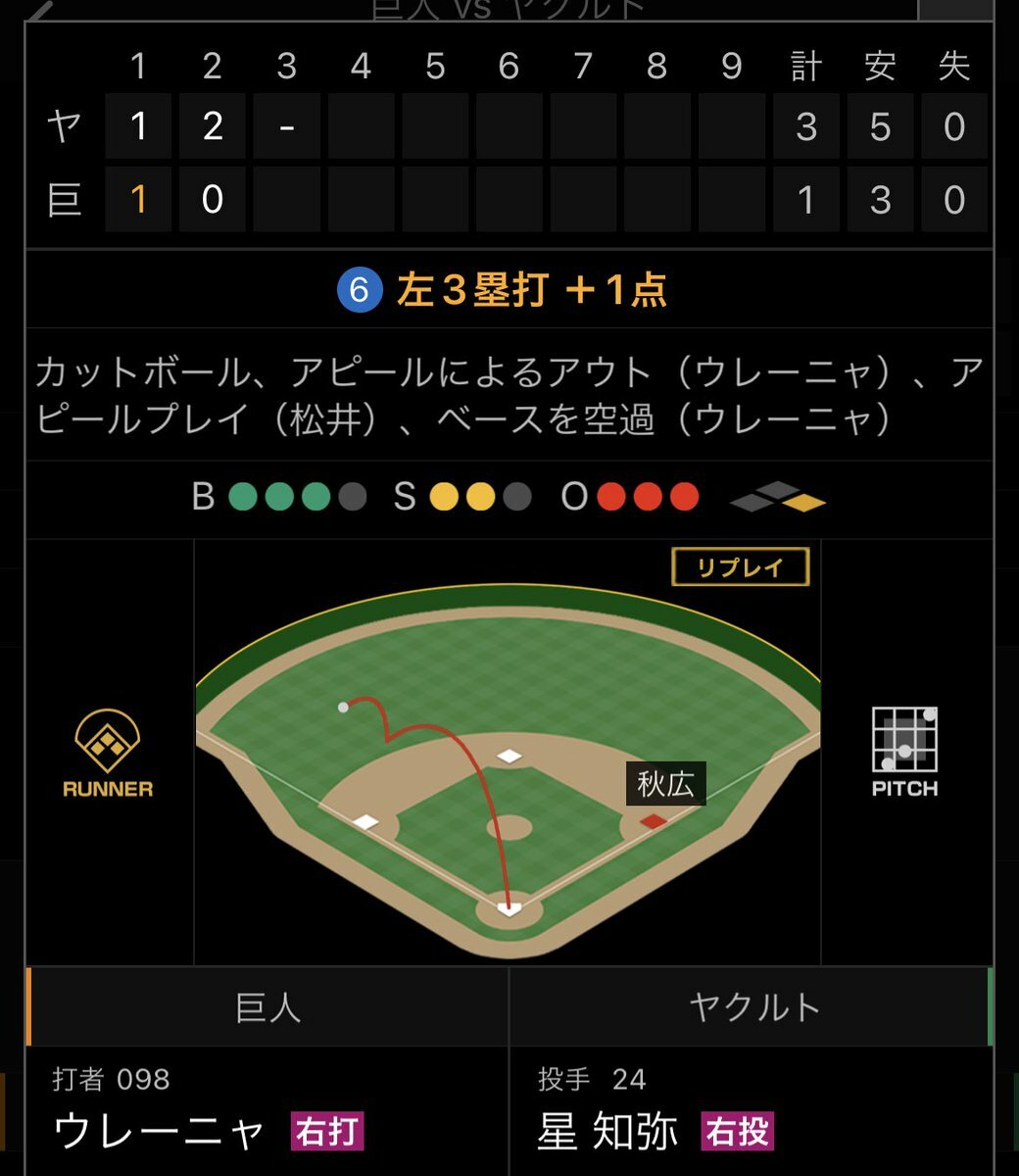The width and height of the screenshot is (1019, 1176).
Task: Open the PITCH location chart
Action: pos(904,753)
